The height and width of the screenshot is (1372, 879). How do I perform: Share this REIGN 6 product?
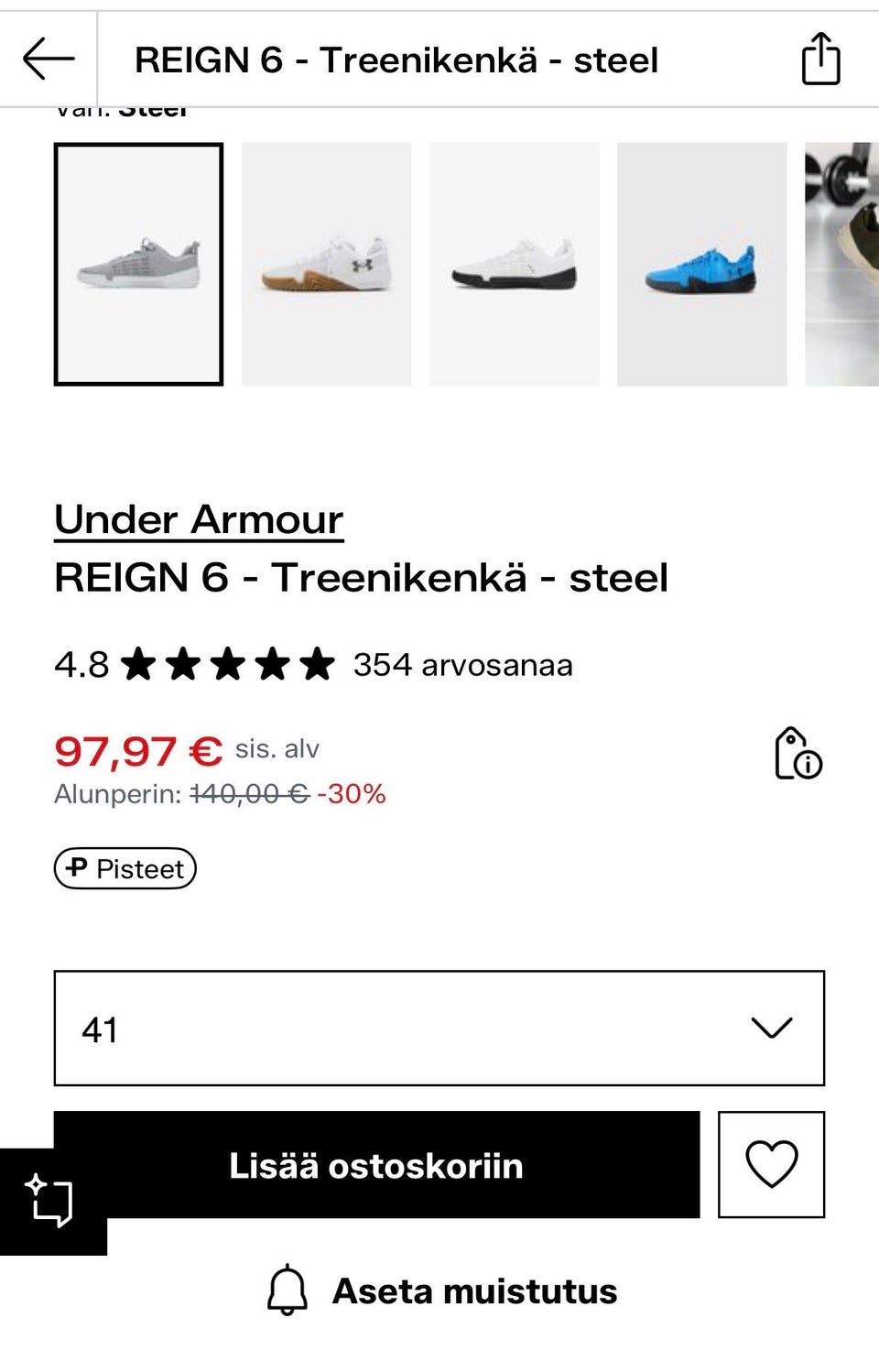(x=820, y=60)
